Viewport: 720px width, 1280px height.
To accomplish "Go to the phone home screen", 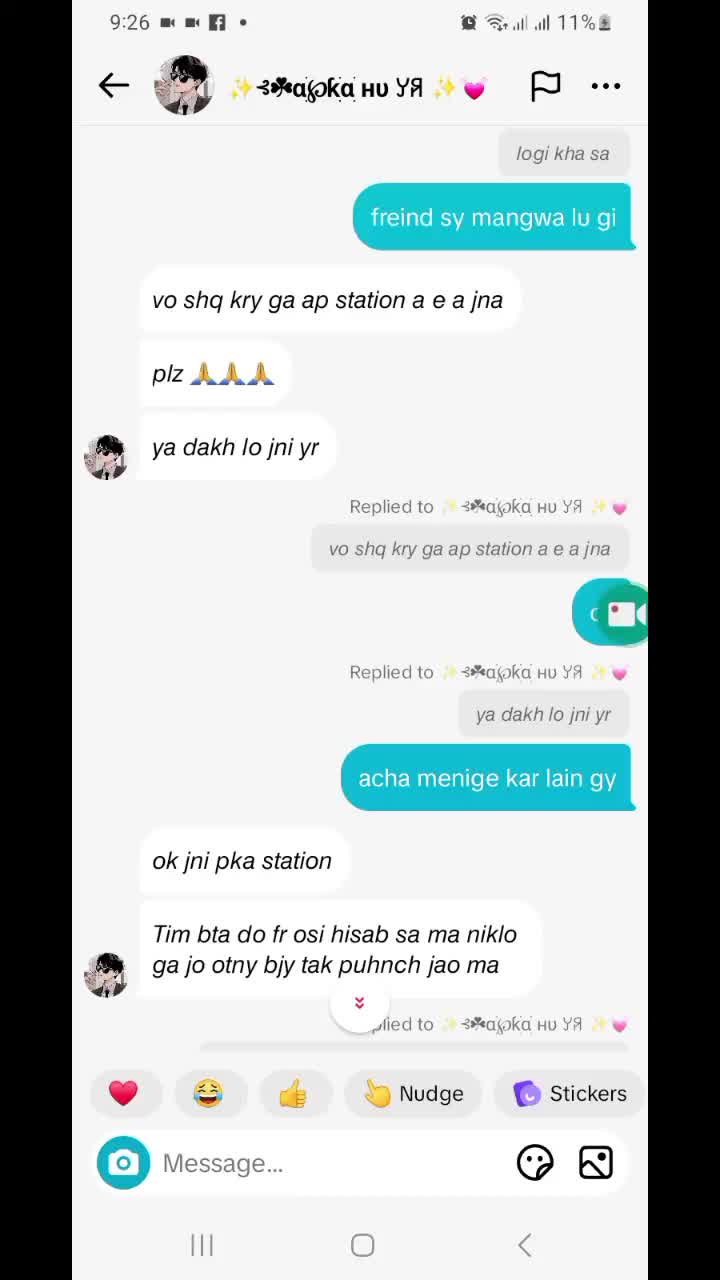I will [x=363, y=1245].
